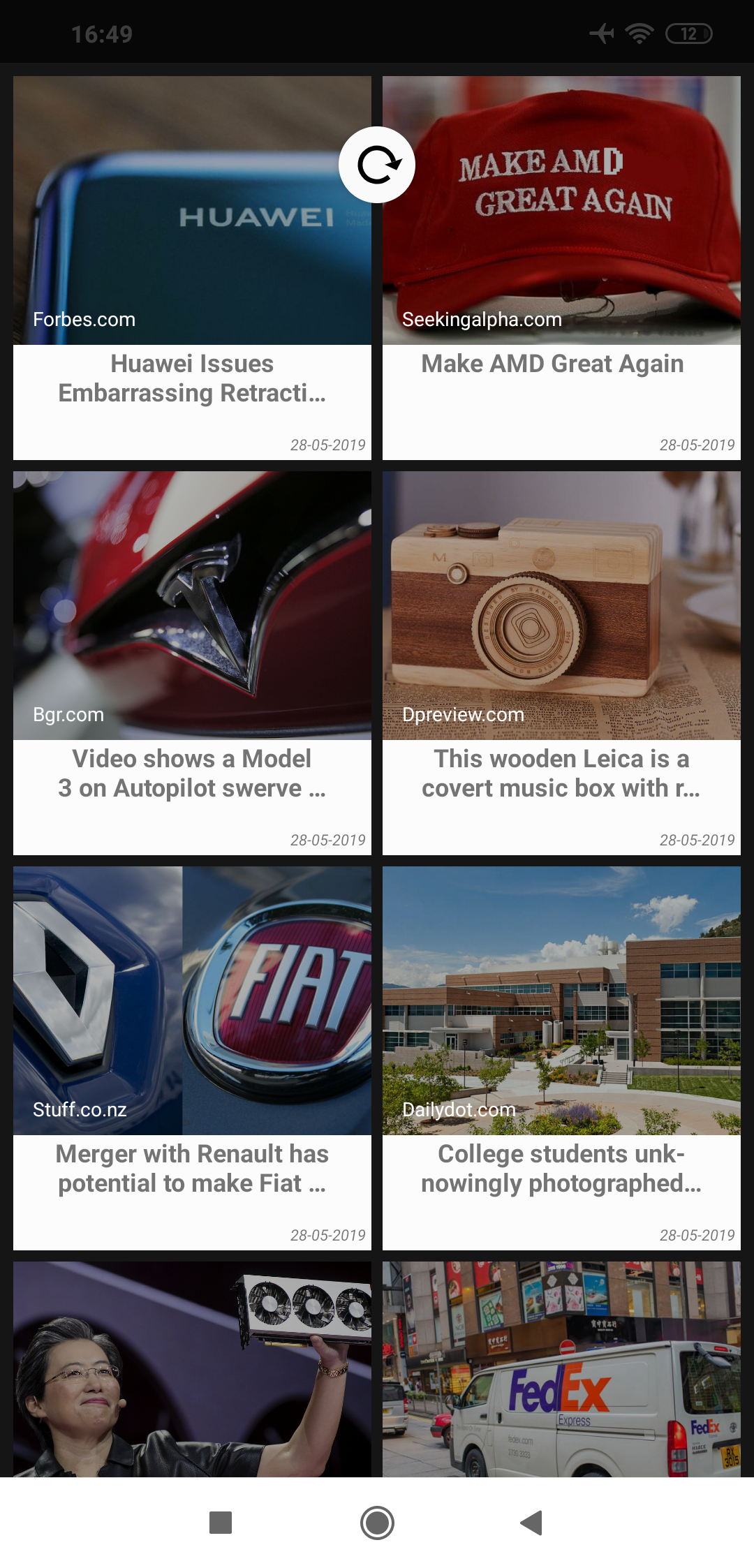
Task: Open the article with the graphics card photo
Action: pos(192,1368)
